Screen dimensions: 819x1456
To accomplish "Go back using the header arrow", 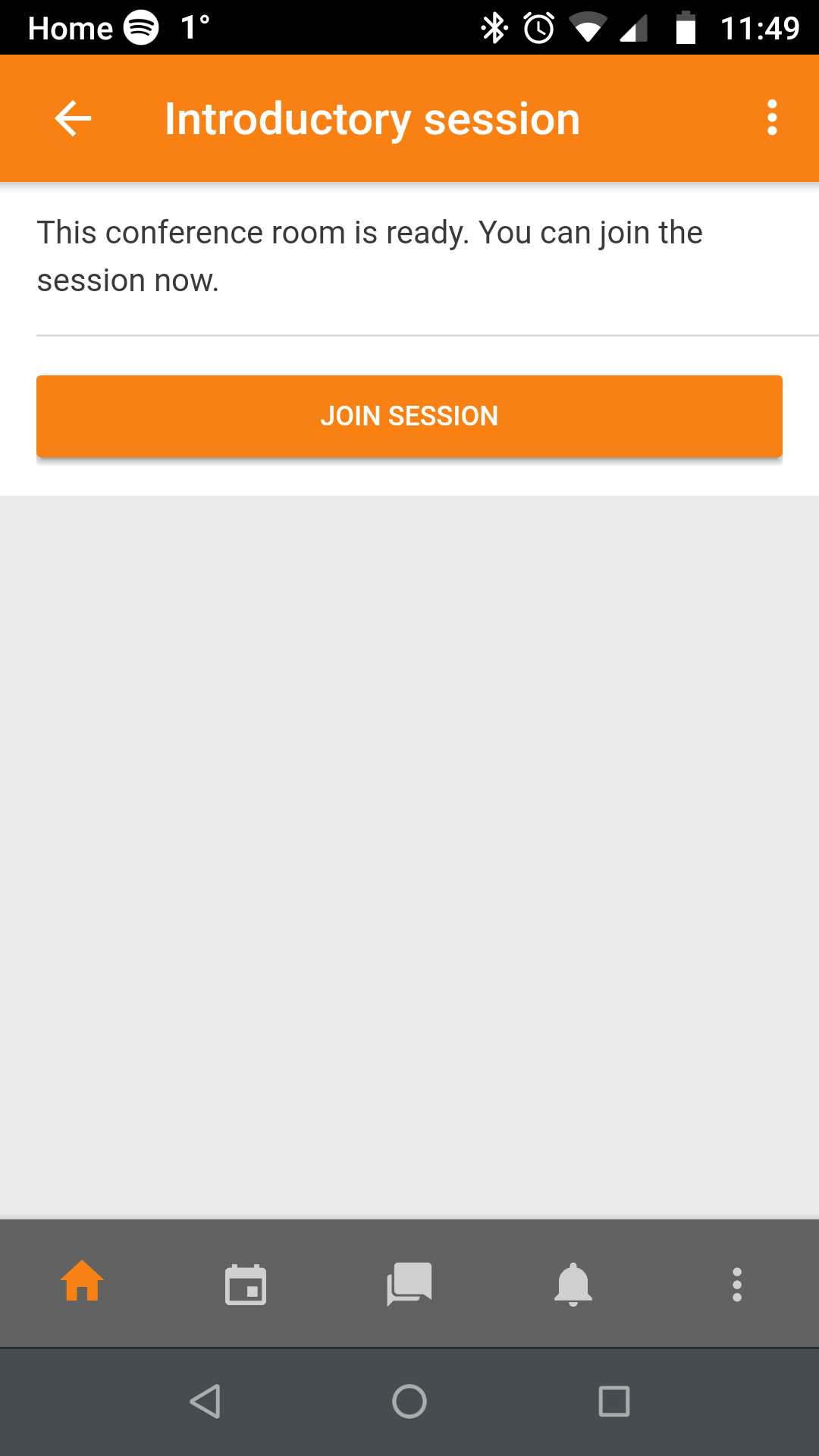I will (73, 119).
